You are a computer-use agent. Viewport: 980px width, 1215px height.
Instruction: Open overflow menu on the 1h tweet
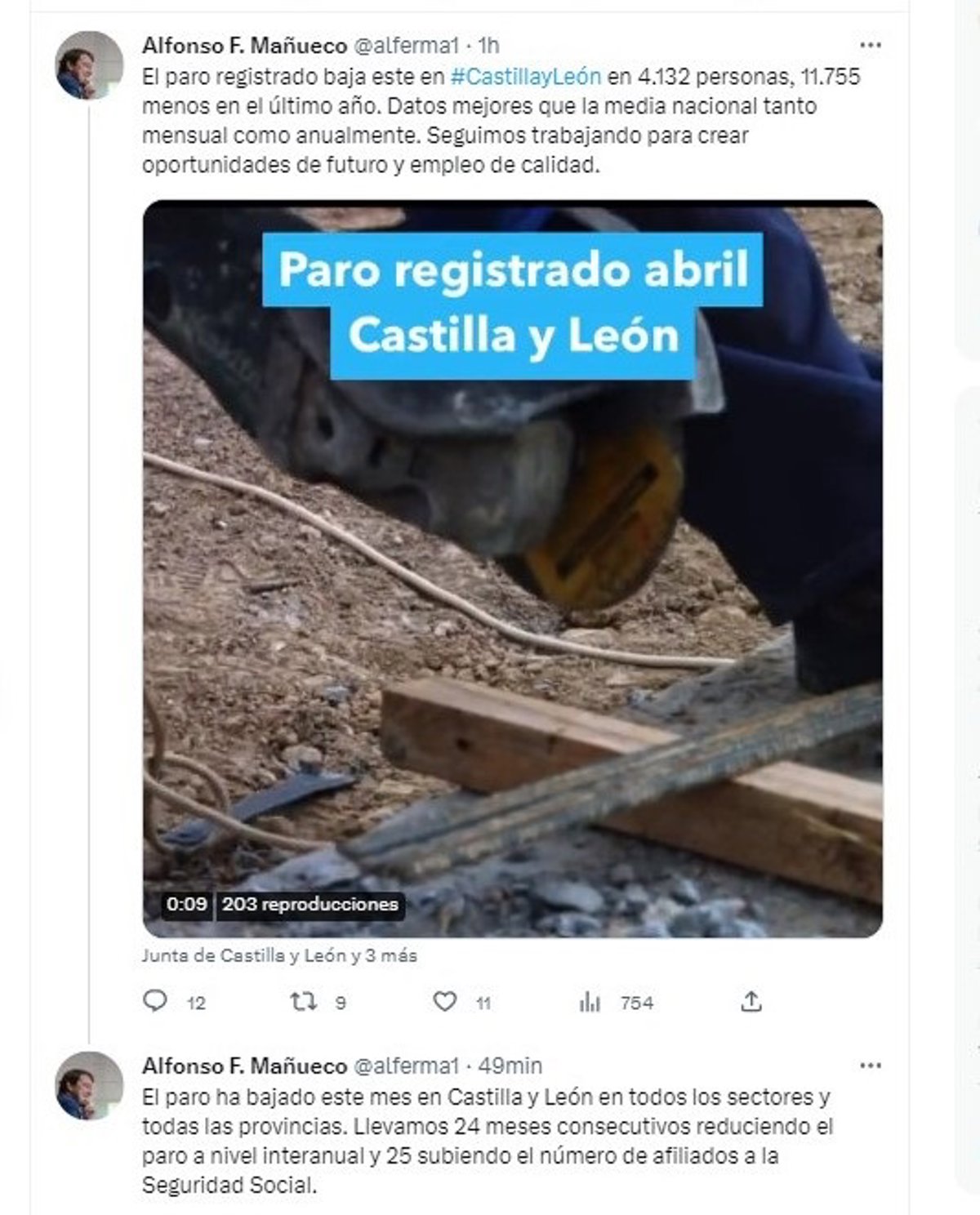[871, 45]
